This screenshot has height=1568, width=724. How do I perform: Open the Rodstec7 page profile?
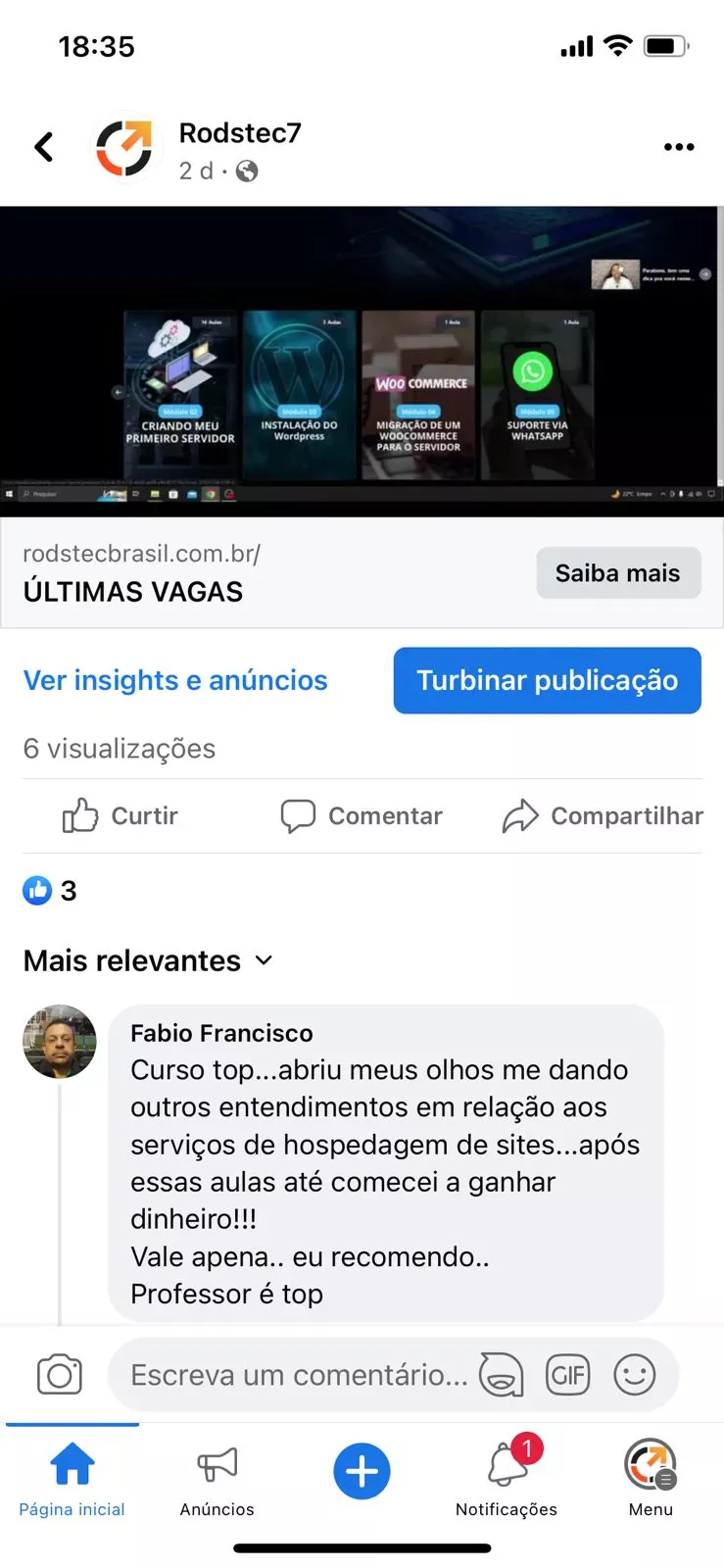click(x=239, y=133)
